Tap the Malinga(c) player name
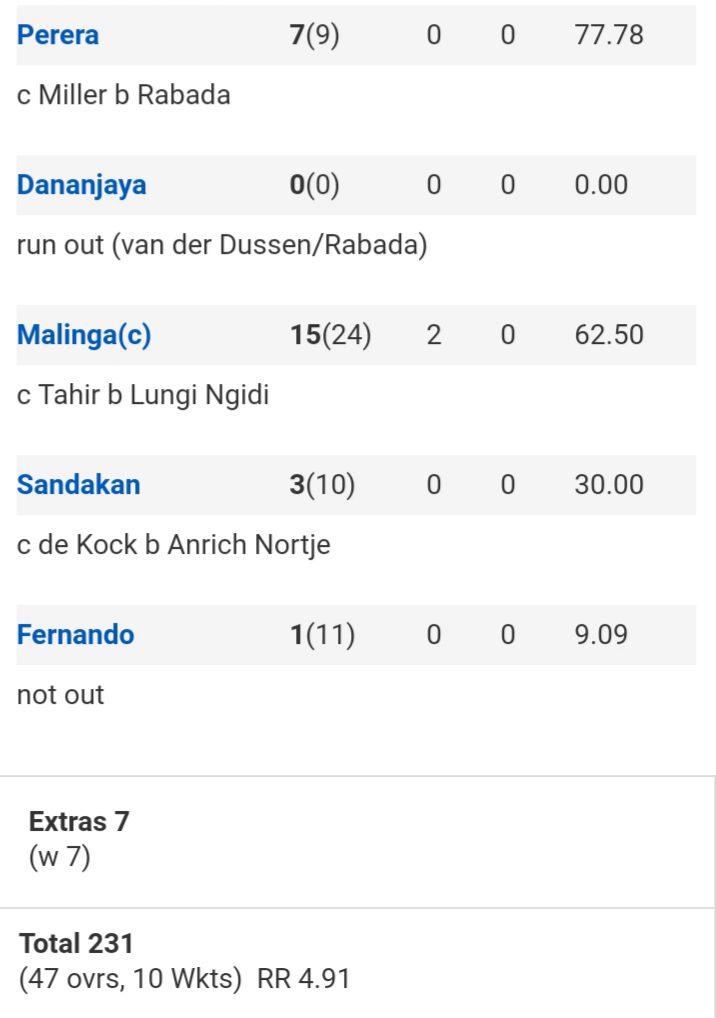The height and width of the screenshot is (1018, 716). point(84,335)
